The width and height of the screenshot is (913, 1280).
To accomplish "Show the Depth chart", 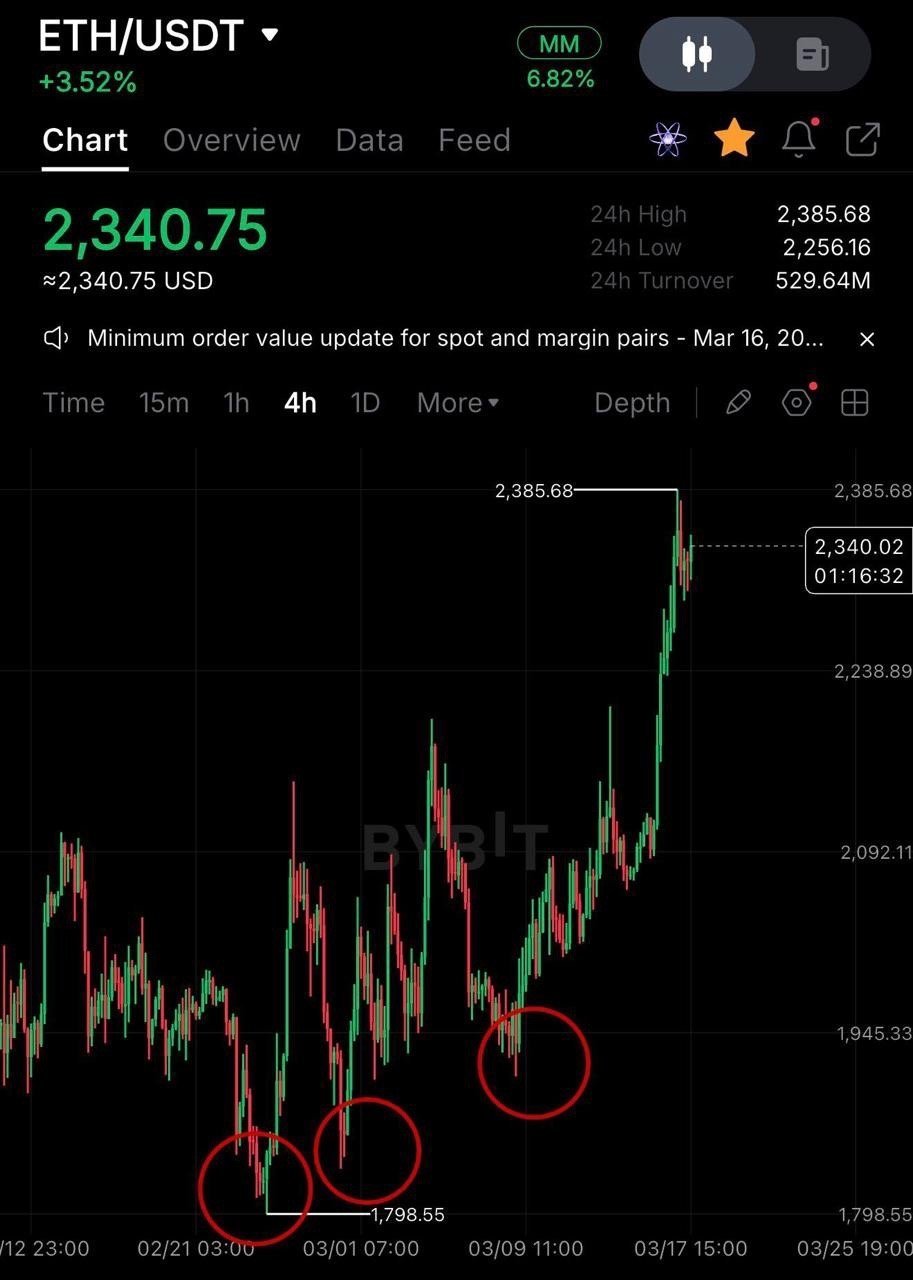I will point(632,403).
